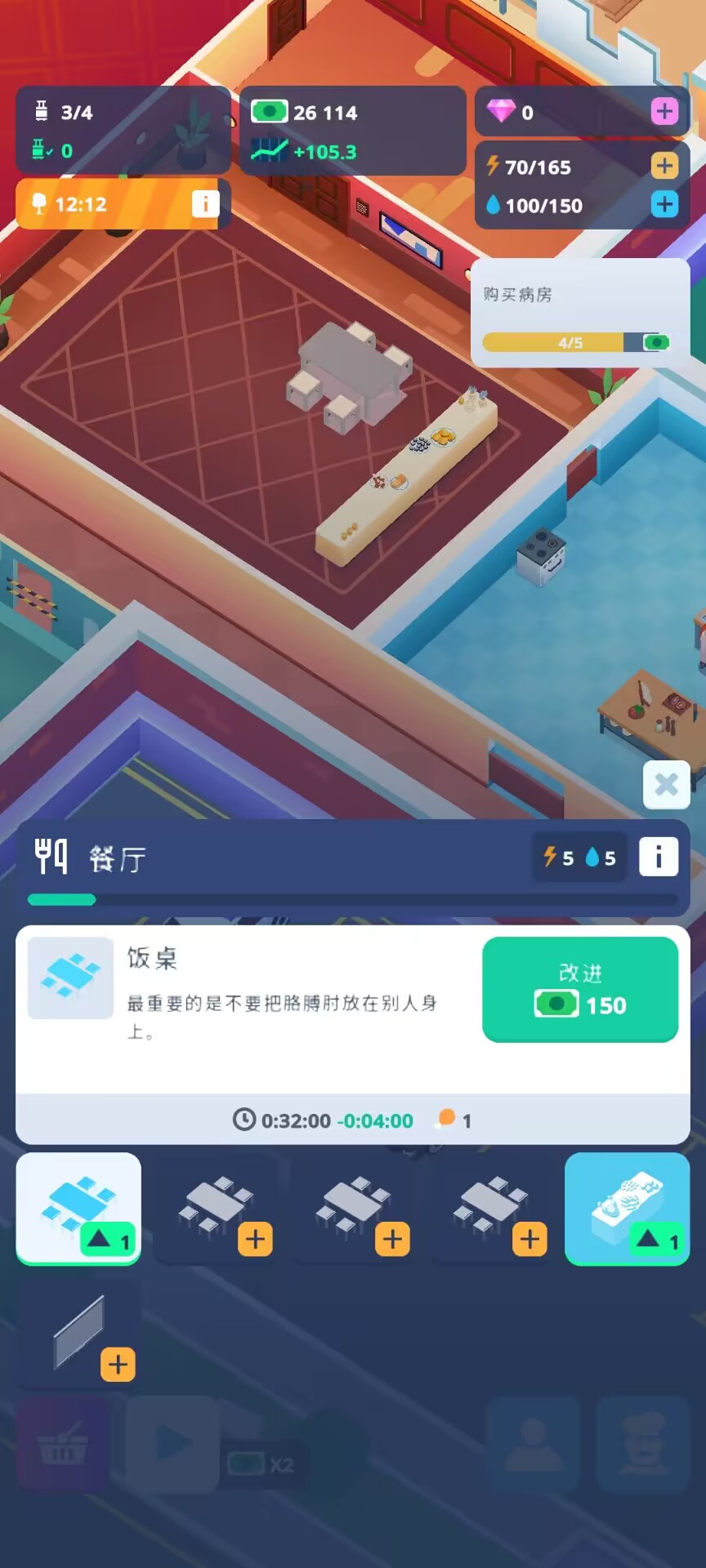This screenshot has height=1568, width=706.
Task: Select the blue dining table level 1 item
Action: (78, 1208)
